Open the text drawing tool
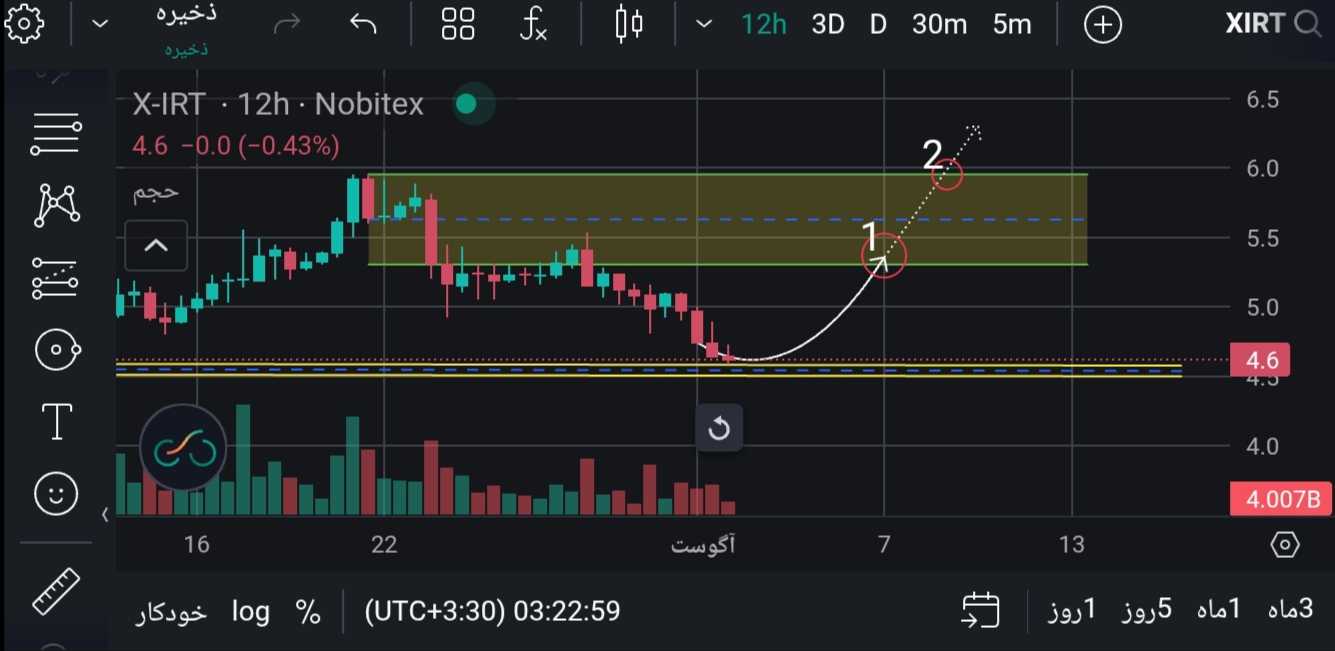 (x=57, y=422)
